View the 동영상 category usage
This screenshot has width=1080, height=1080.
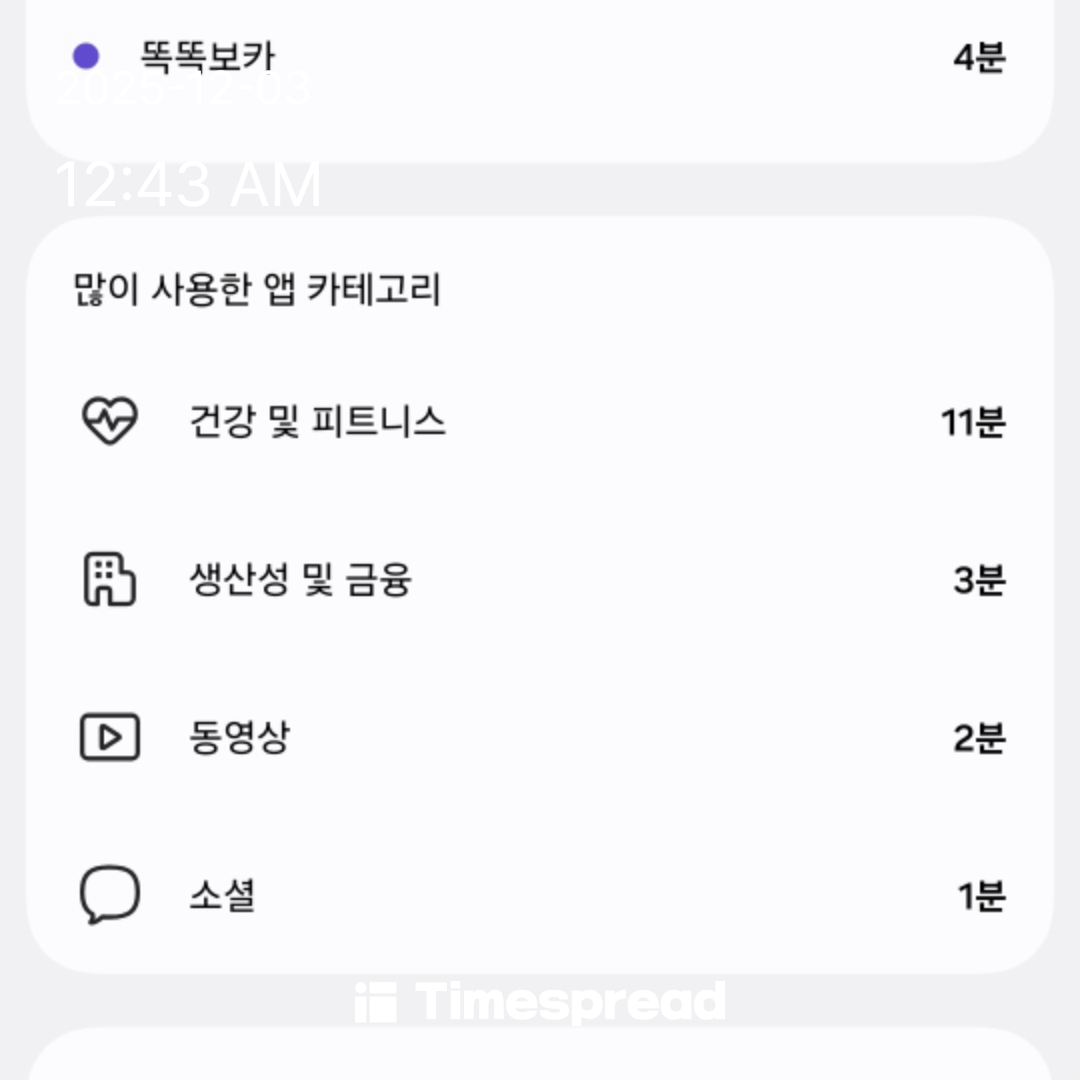tap(540, 738)
